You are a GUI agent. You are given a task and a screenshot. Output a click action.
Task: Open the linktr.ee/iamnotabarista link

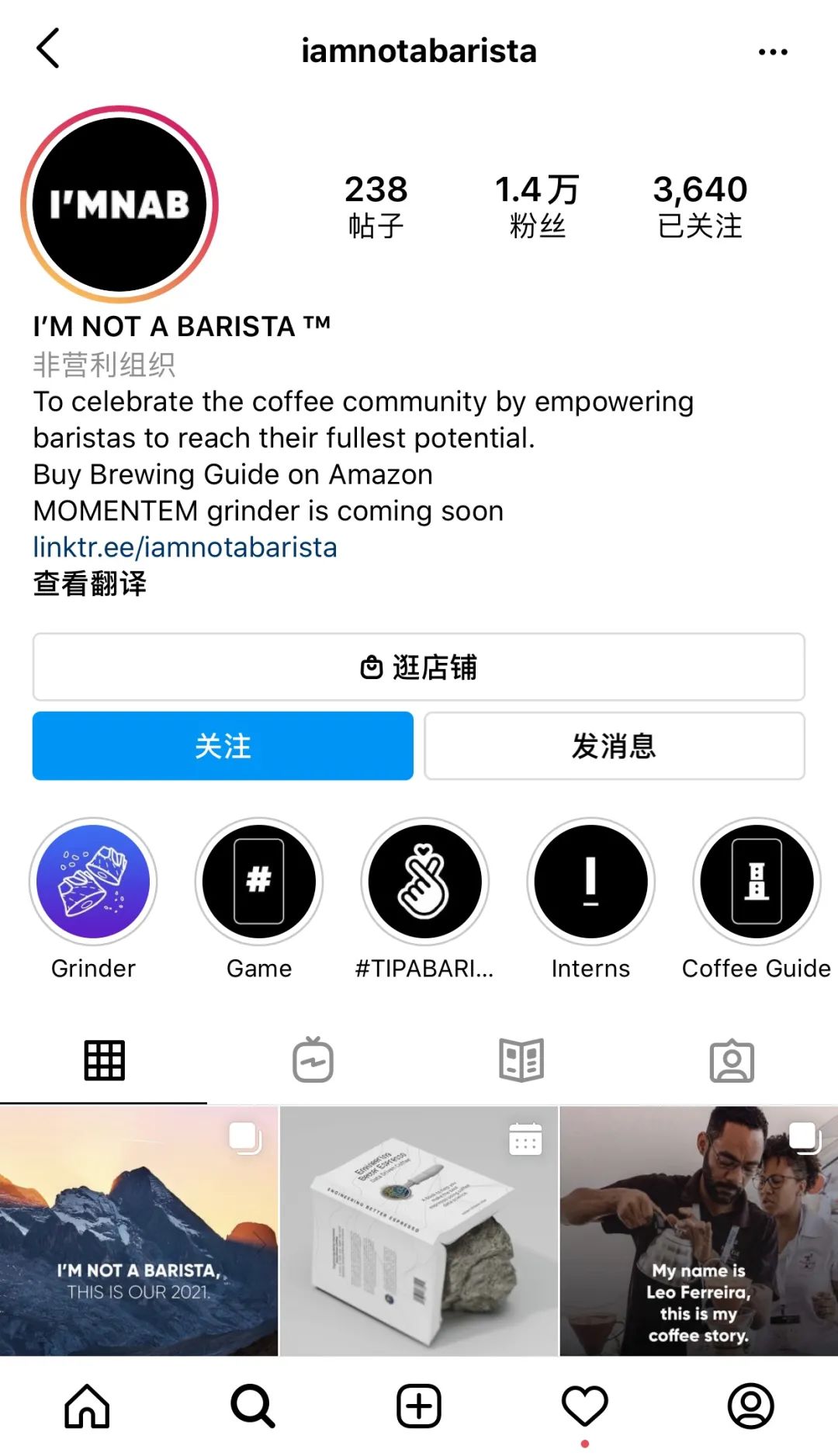[x=185, y=547]
